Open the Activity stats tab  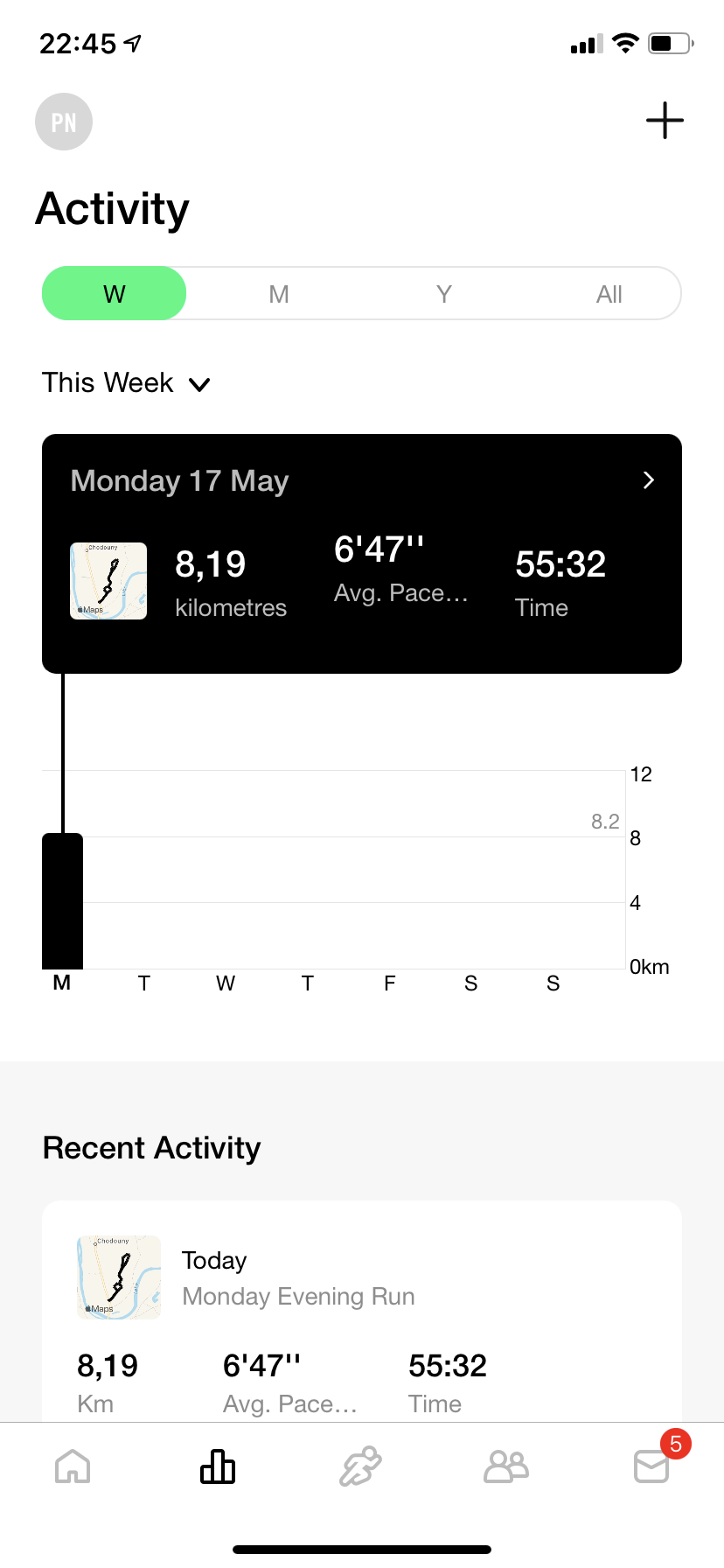click(218, 1466)
